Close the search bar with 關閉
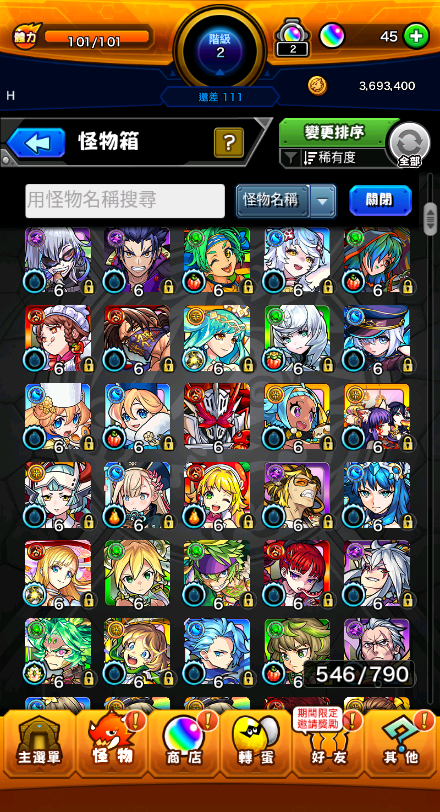Screen dimensions: 440x812 point(380,200)
